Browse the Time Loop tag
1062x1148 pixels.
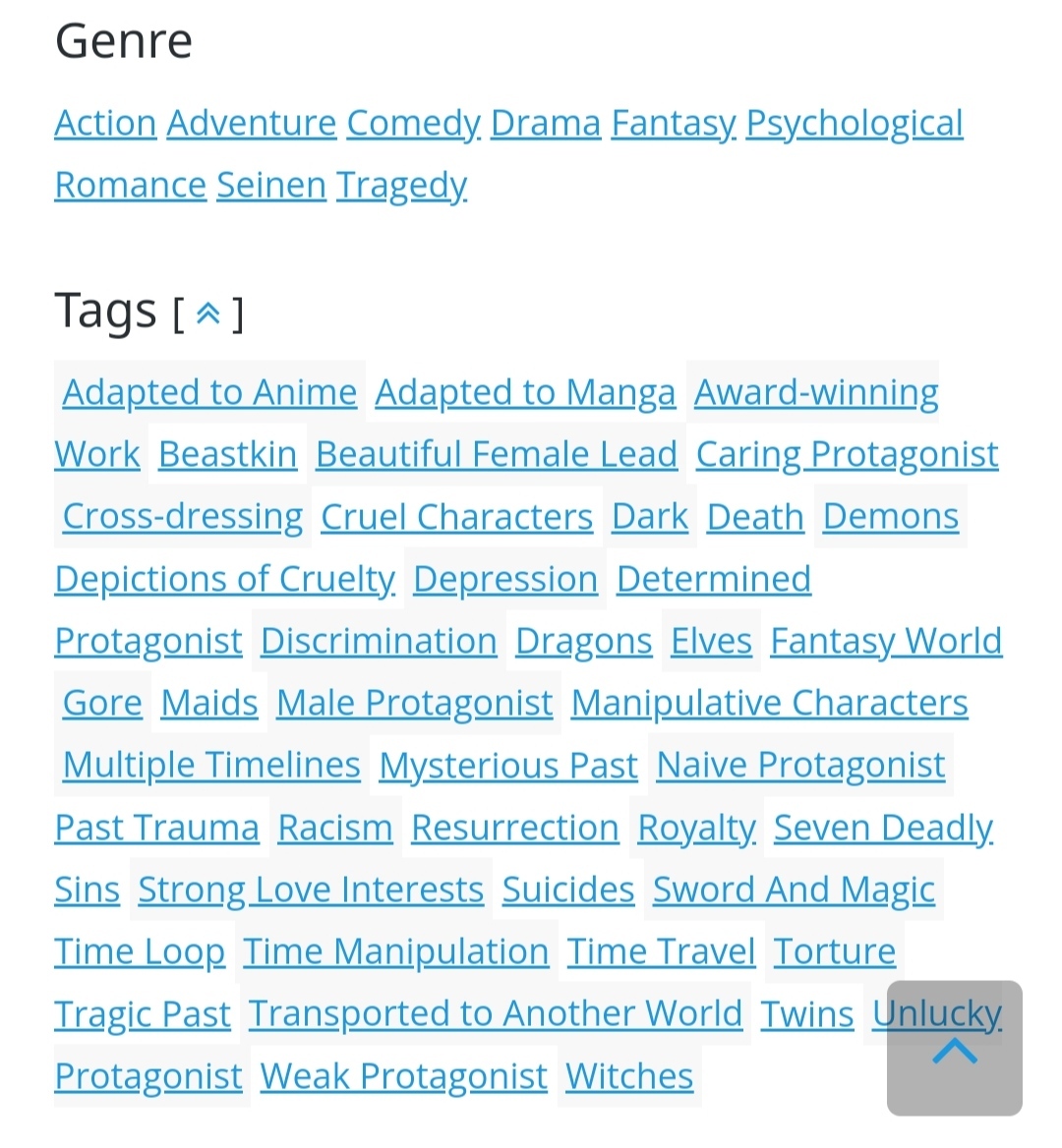click(x=140, y=951)
